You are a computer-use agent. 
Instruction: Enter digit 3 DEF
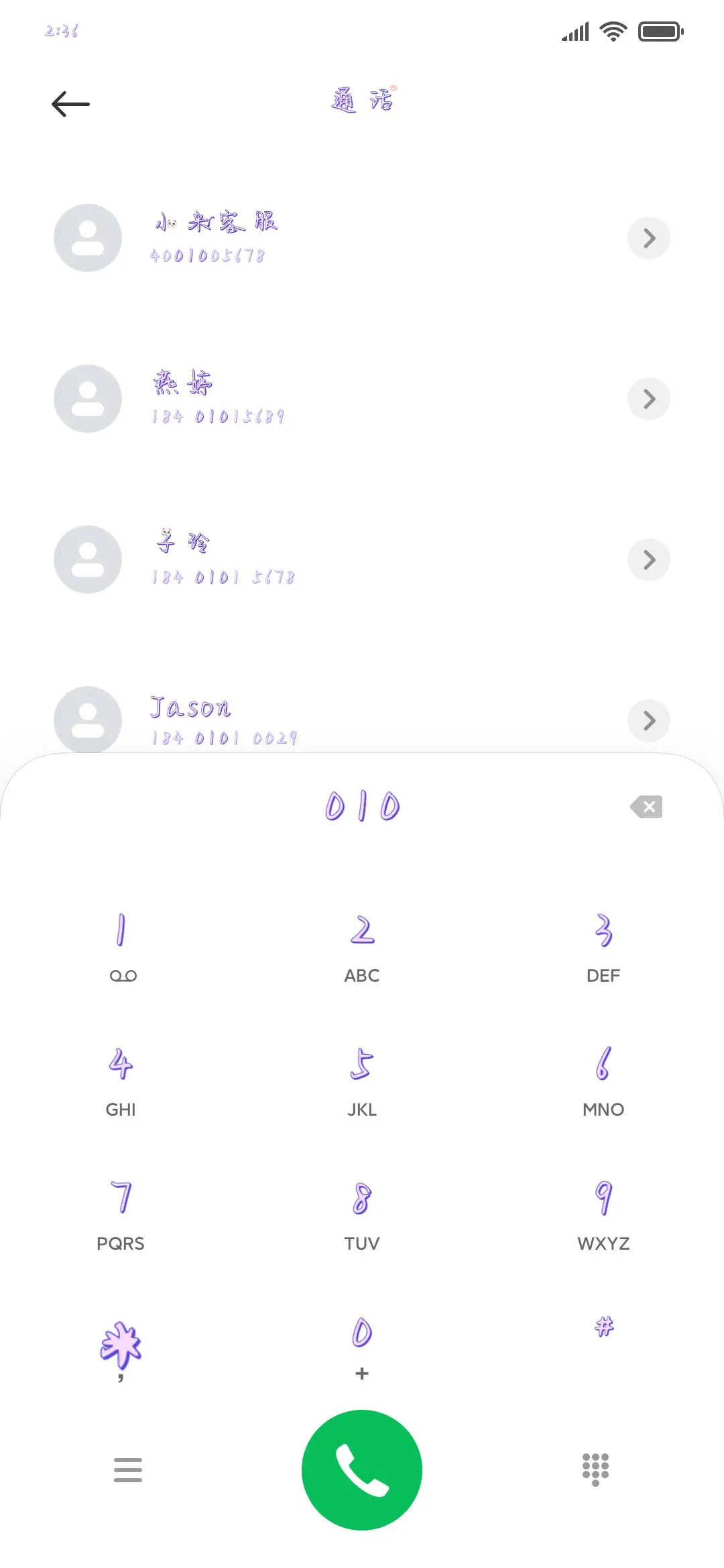point(603,945)
